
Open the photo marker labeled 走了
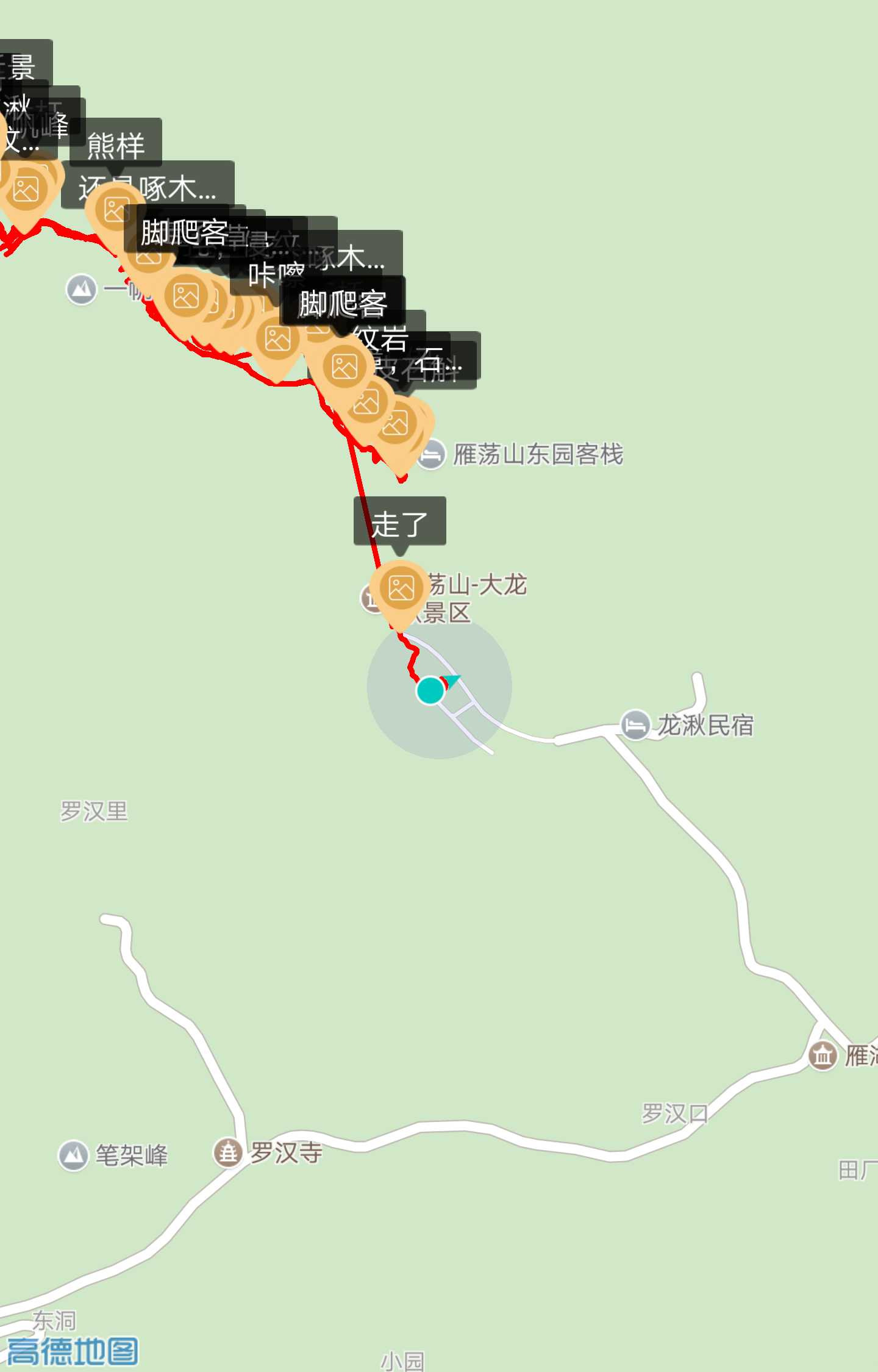point(401,589)
